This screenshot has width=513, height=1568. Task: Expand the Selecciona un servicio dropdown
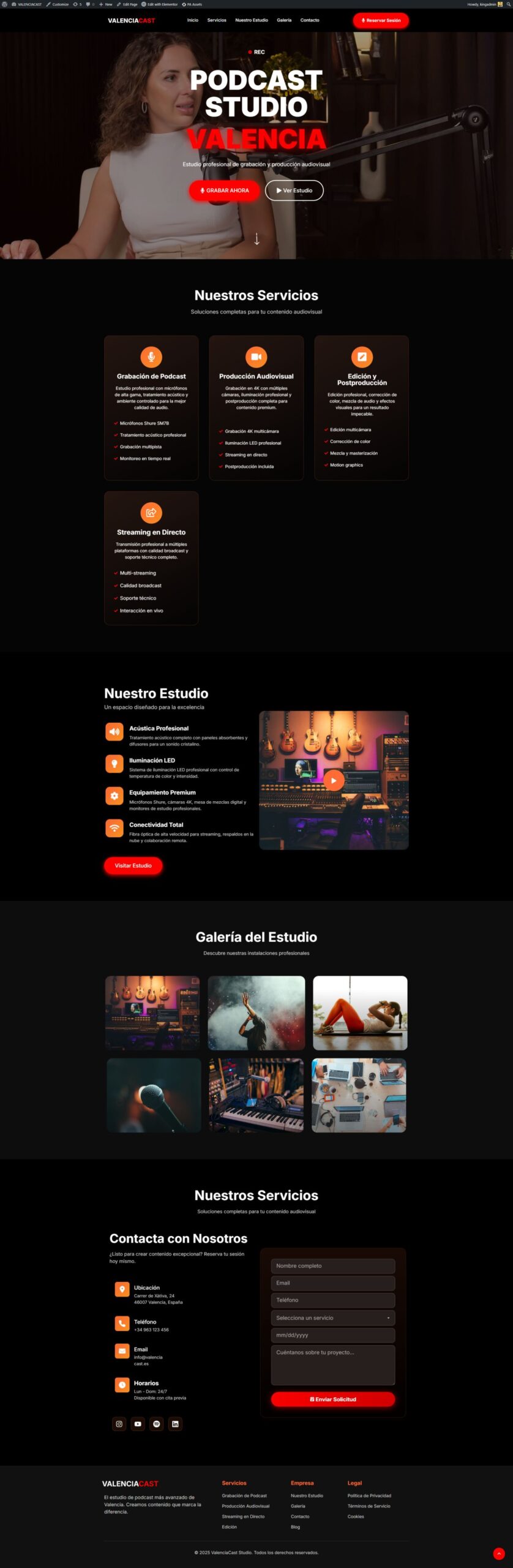332,1317
